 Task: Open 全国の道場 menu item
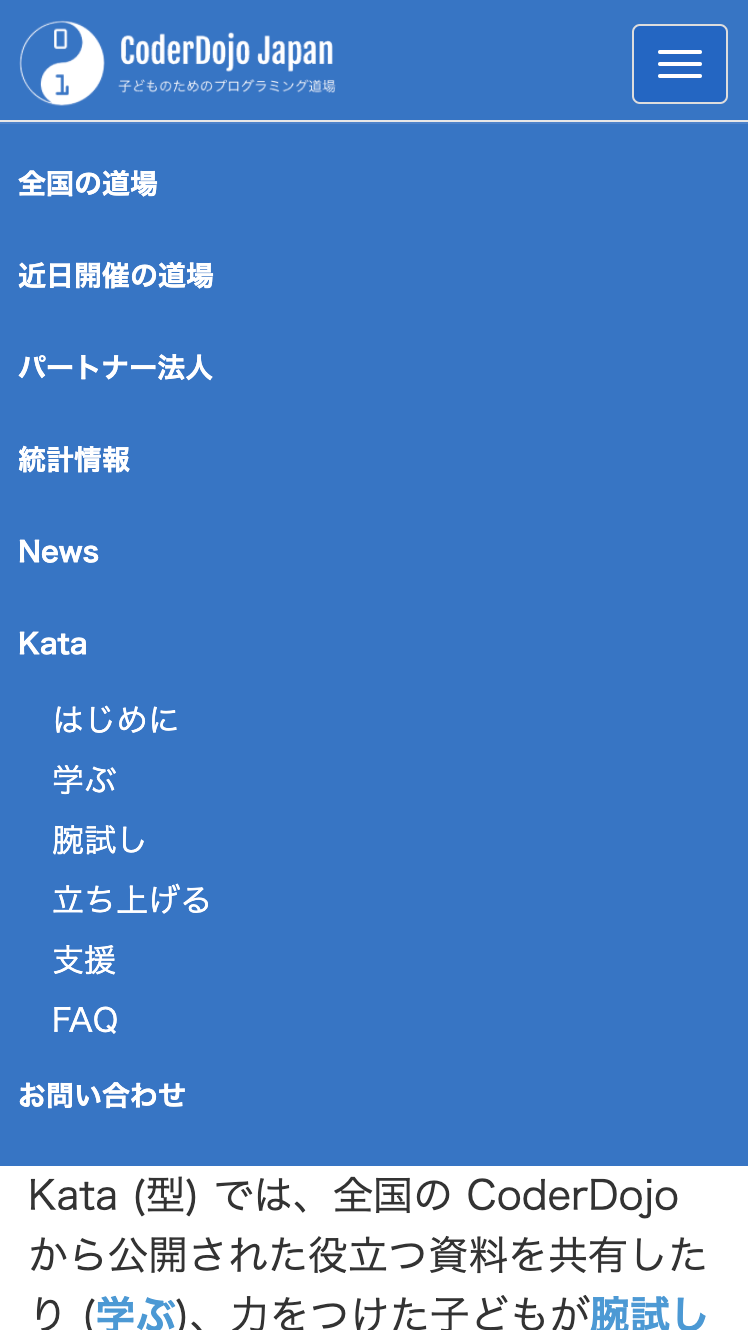tap(88, 184)
